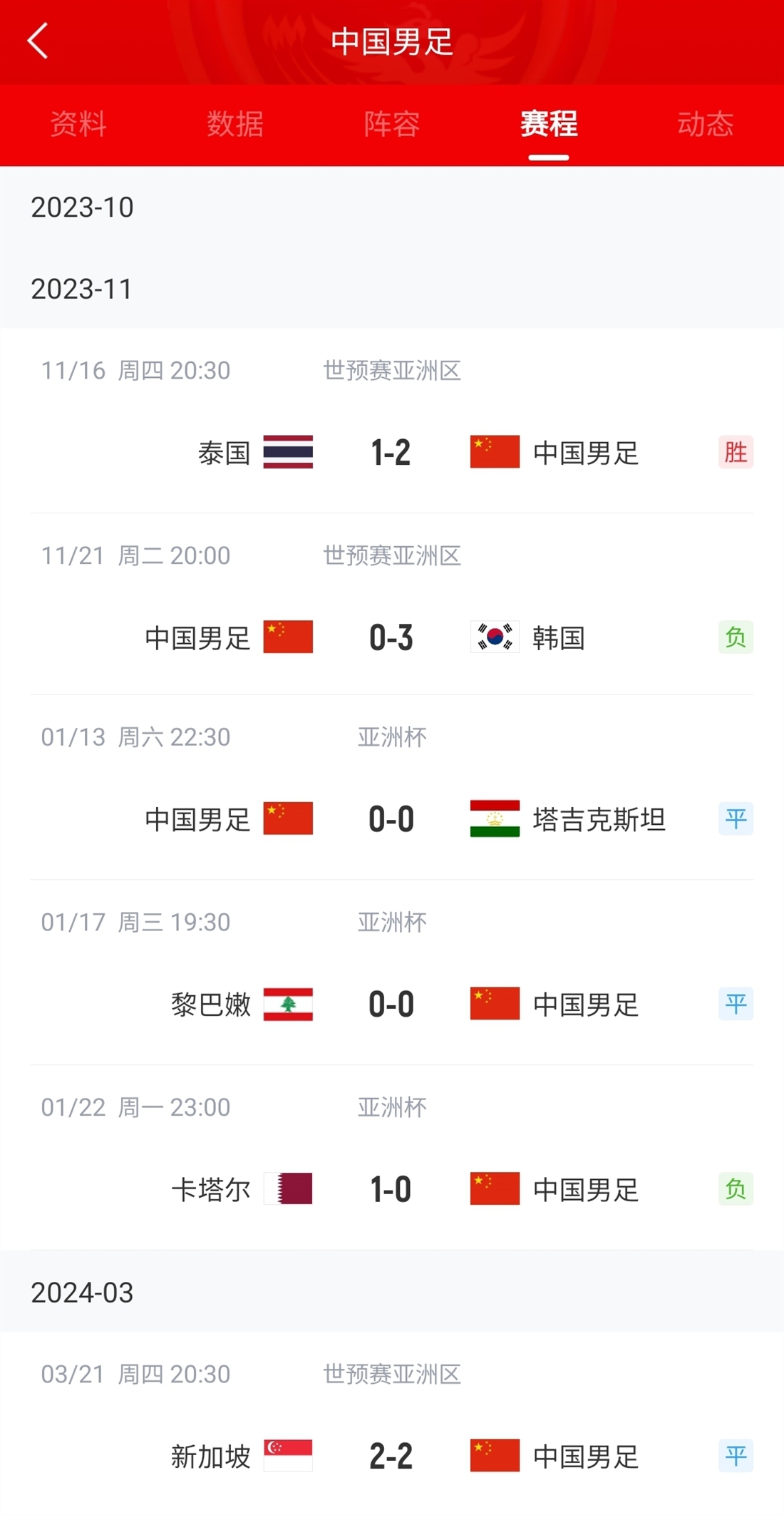
Task: Open the 阵容 lineup tab
Action: [x=392, y=124]
